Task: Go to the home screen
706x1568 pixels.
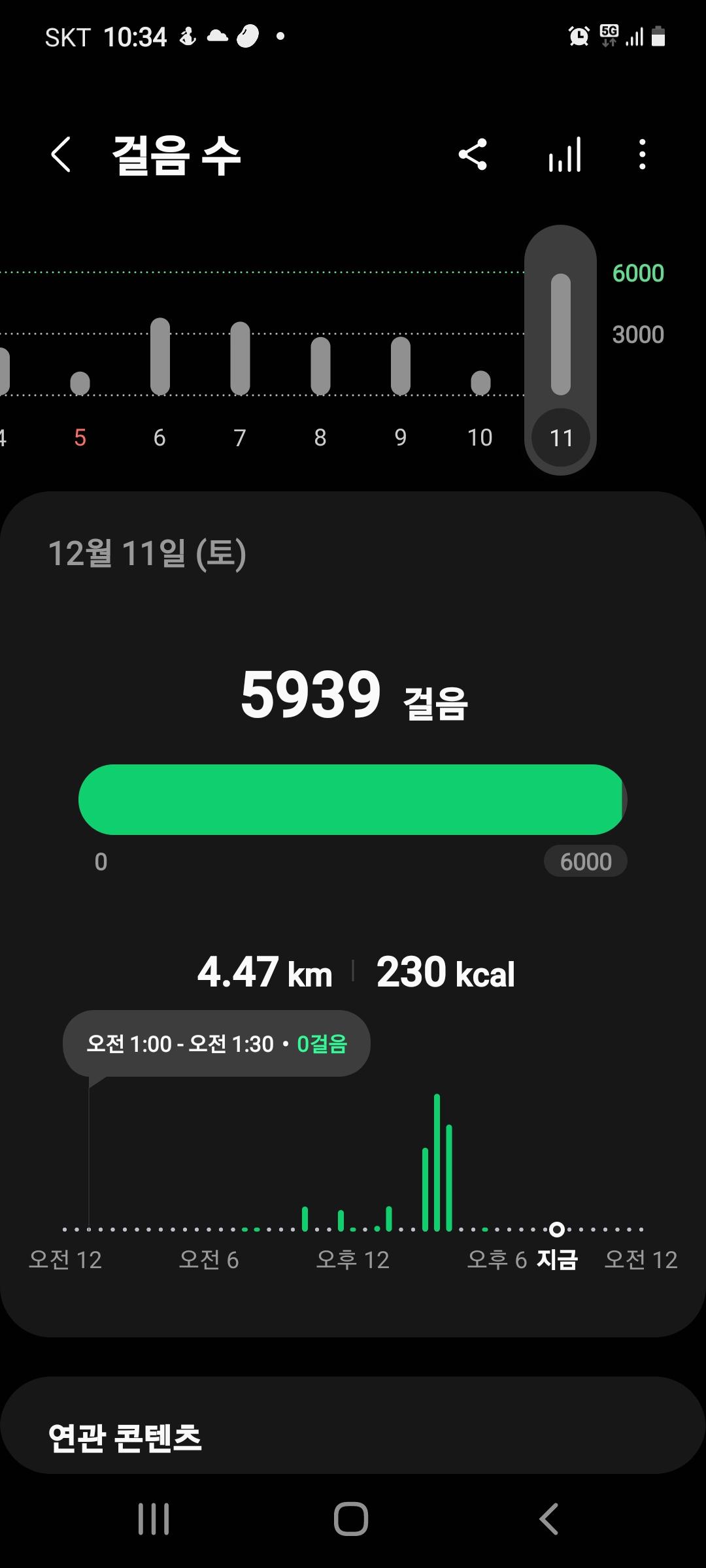Action: 351,1518
